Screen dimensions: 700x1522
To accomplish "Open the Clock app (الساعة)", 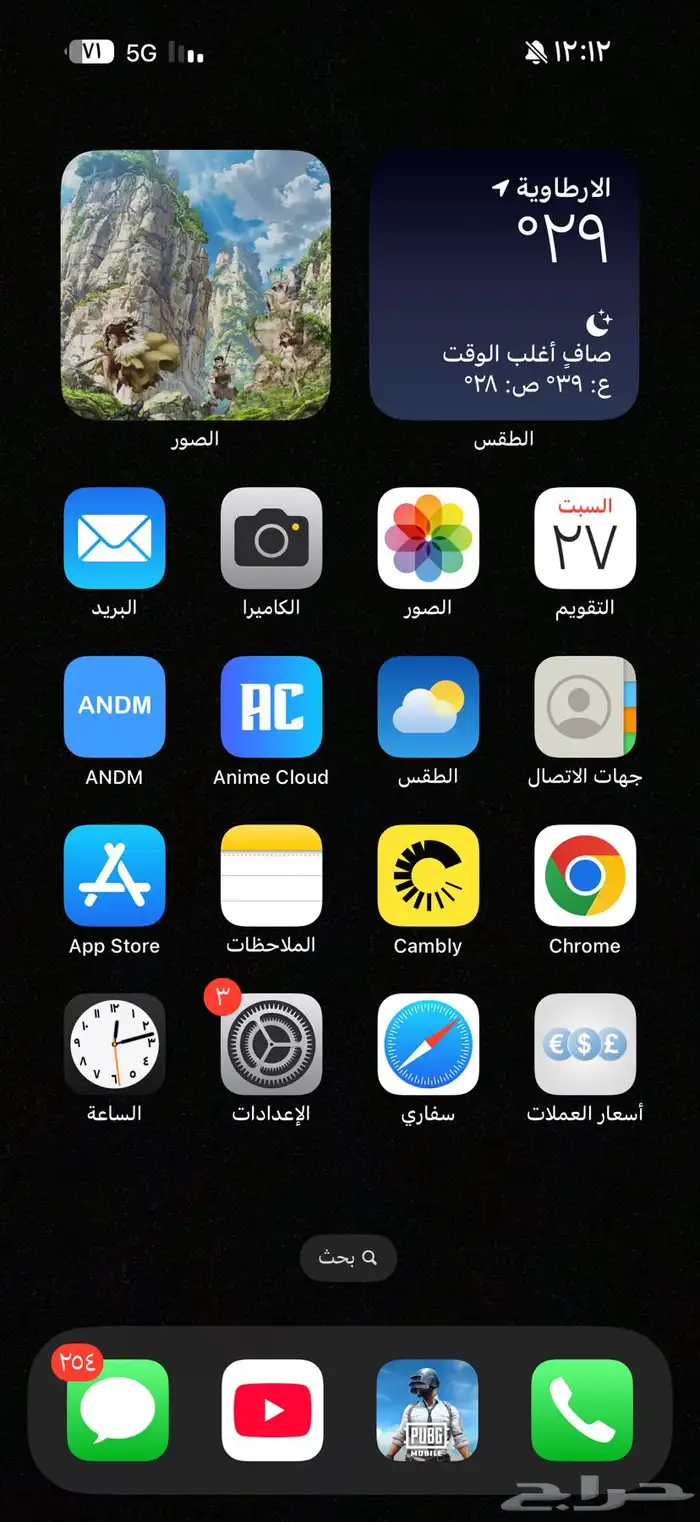I will tap(114, 1044).
